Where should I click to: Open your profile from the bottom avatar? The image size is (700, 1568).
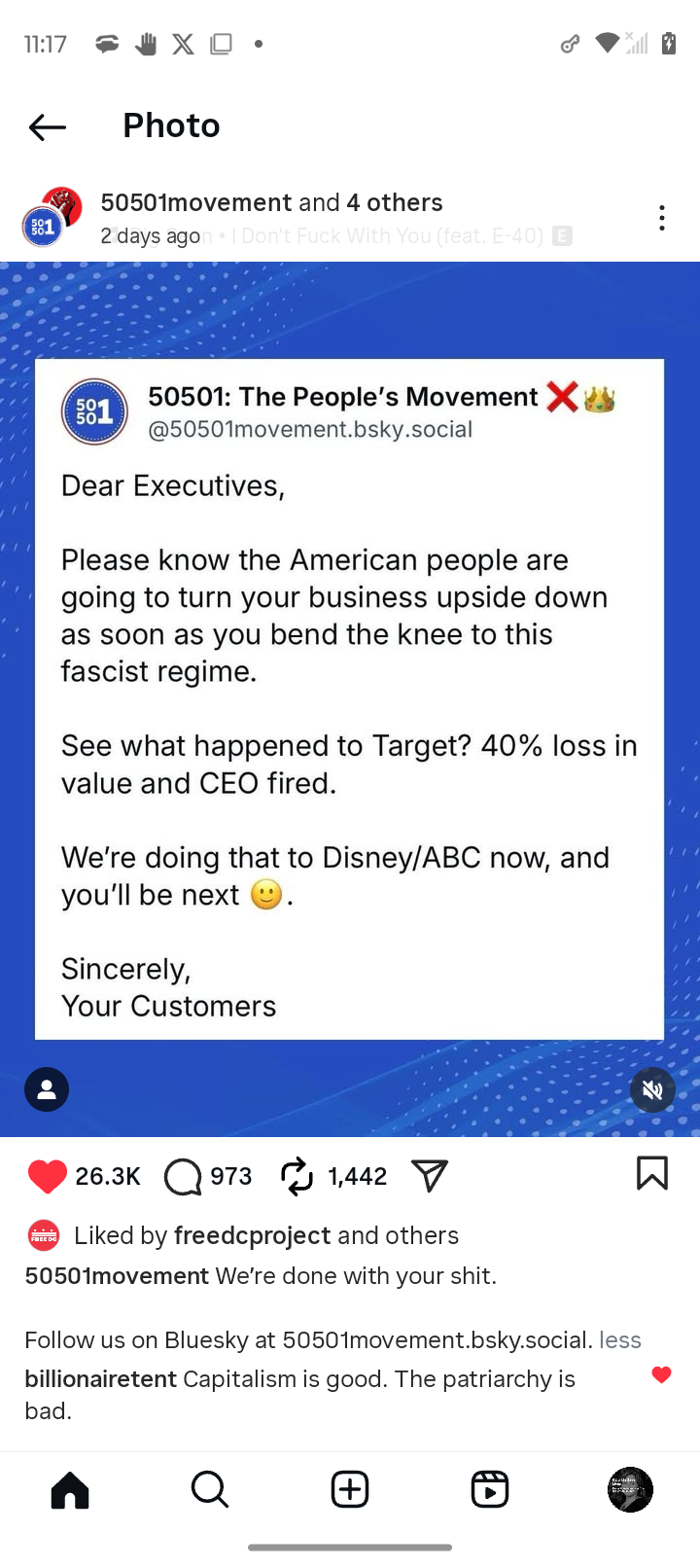click(x=630, y=1488)
